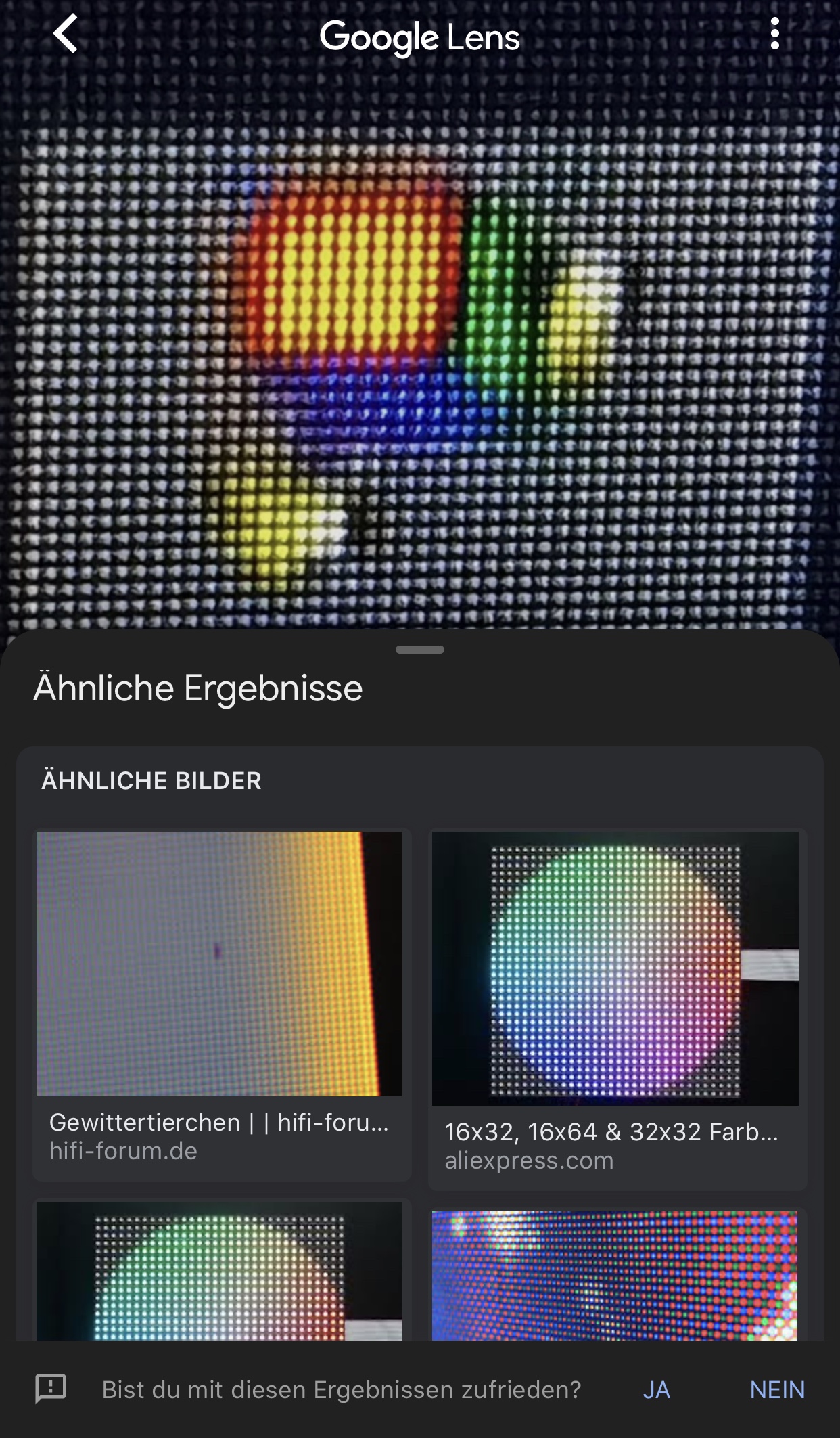Answer NEIN to the satisfaction question

pyautogui.click(x=777, y=1390)
